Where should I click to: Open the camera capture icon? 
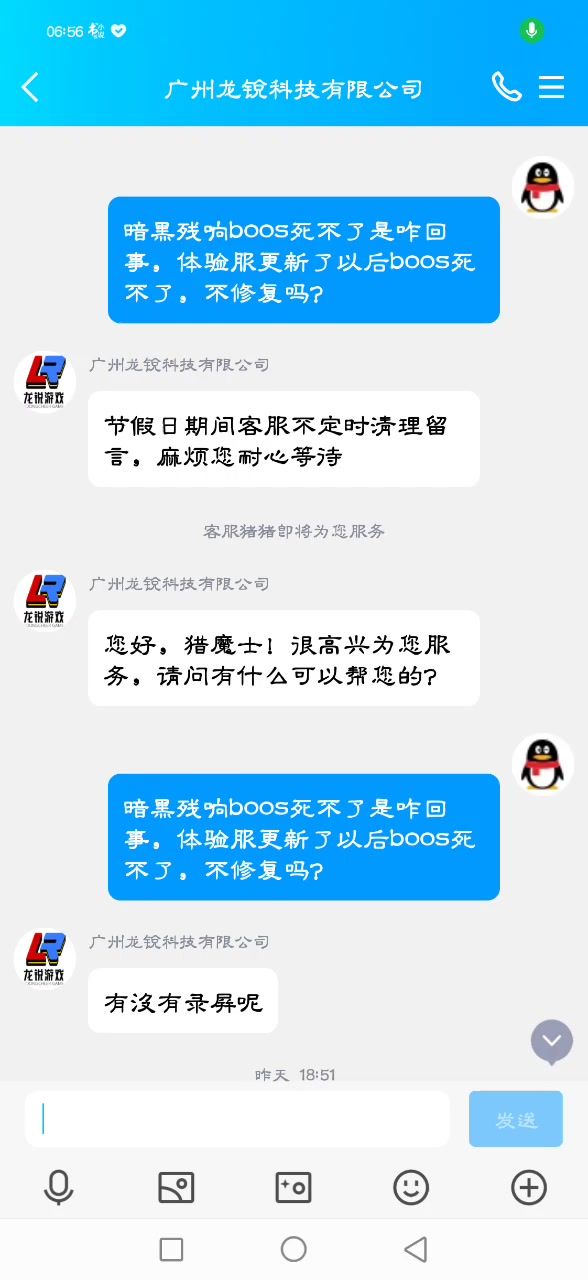(294, 1187)
